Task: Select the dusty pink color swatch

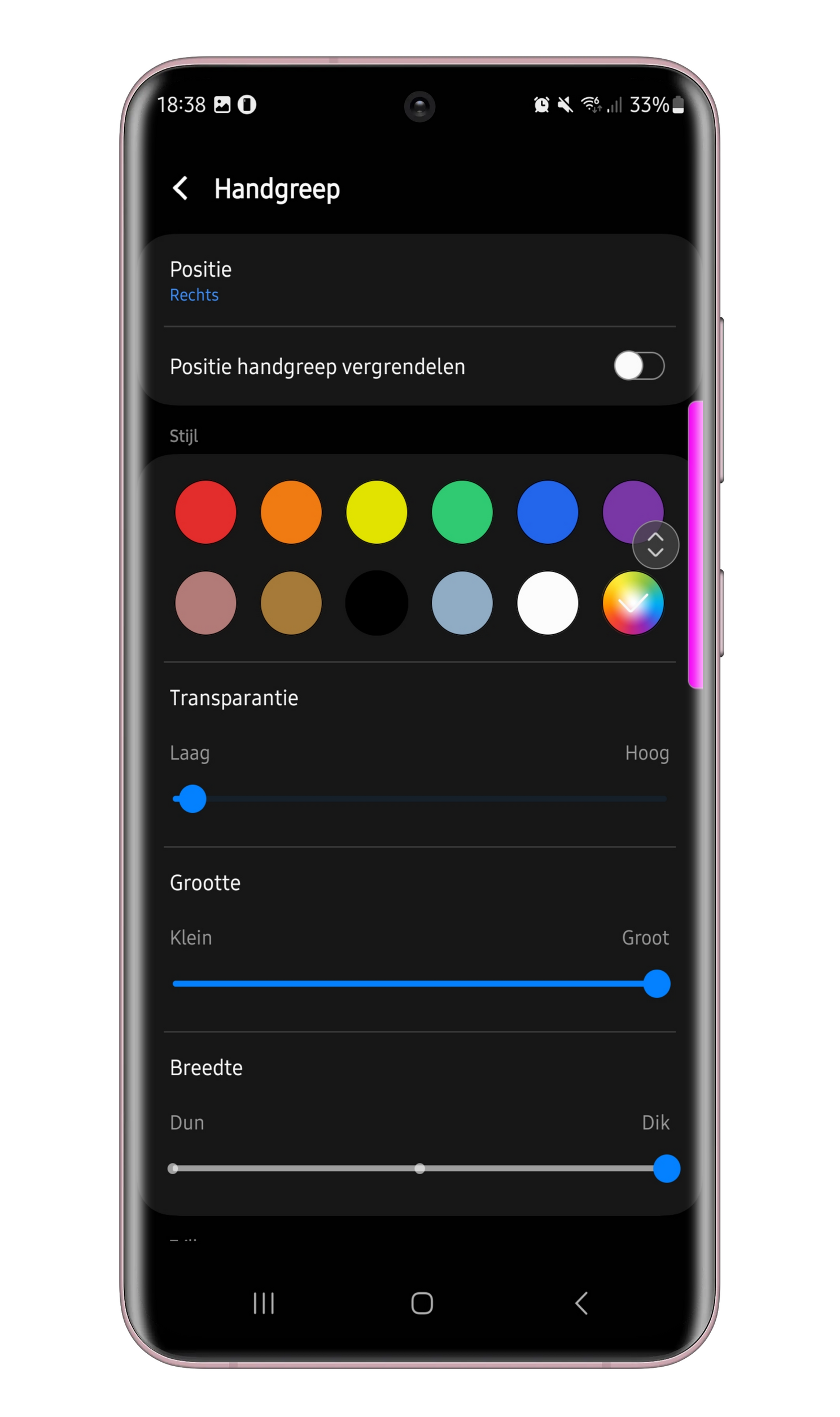Action: [x=205, y=603]
